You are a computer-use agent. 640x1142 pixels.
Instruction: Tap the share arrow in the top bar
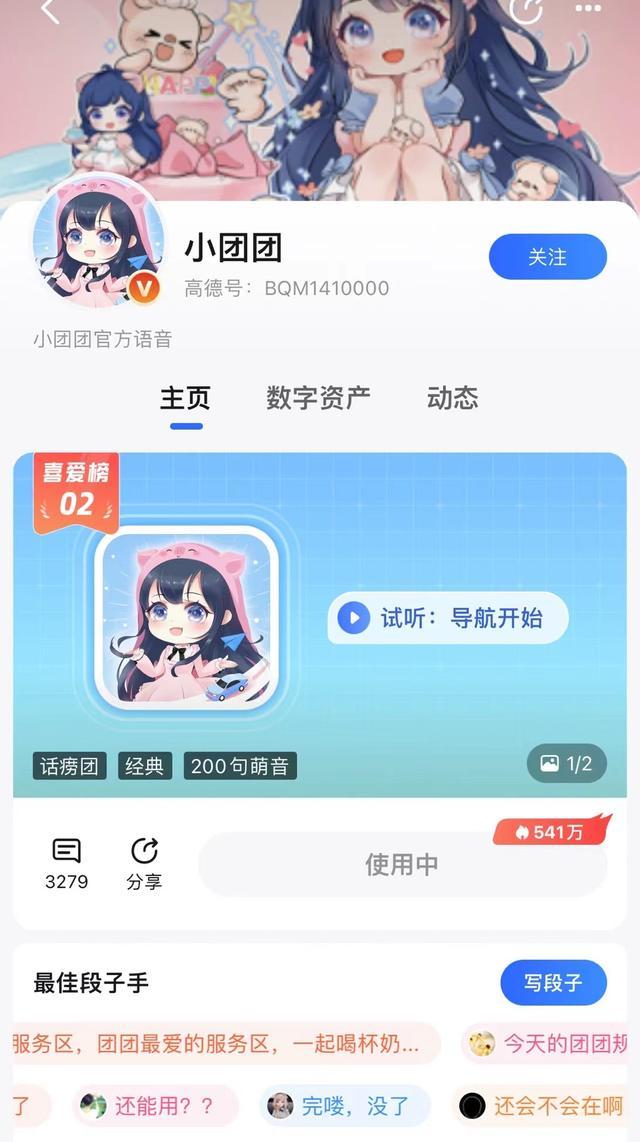point(526,8)
